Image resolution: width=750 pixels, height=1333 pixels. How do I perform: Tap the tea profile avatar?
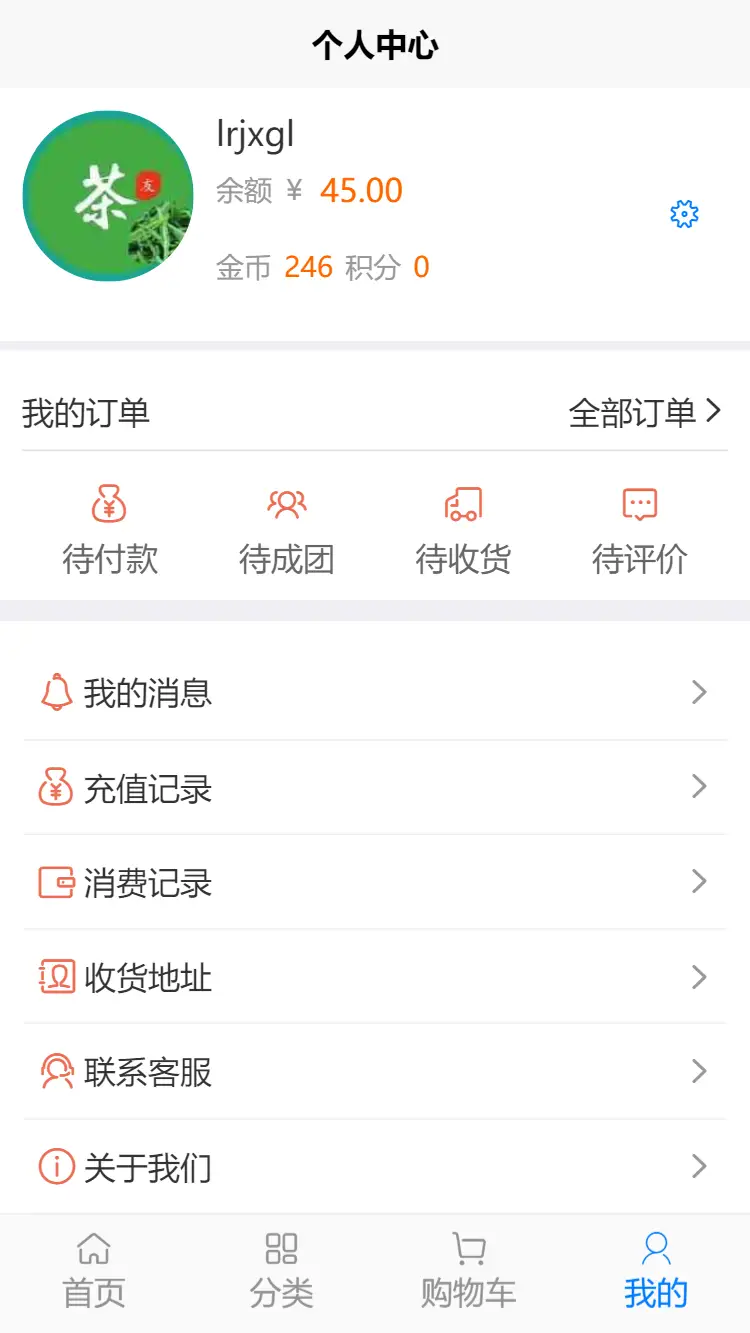tap(108, 196)
